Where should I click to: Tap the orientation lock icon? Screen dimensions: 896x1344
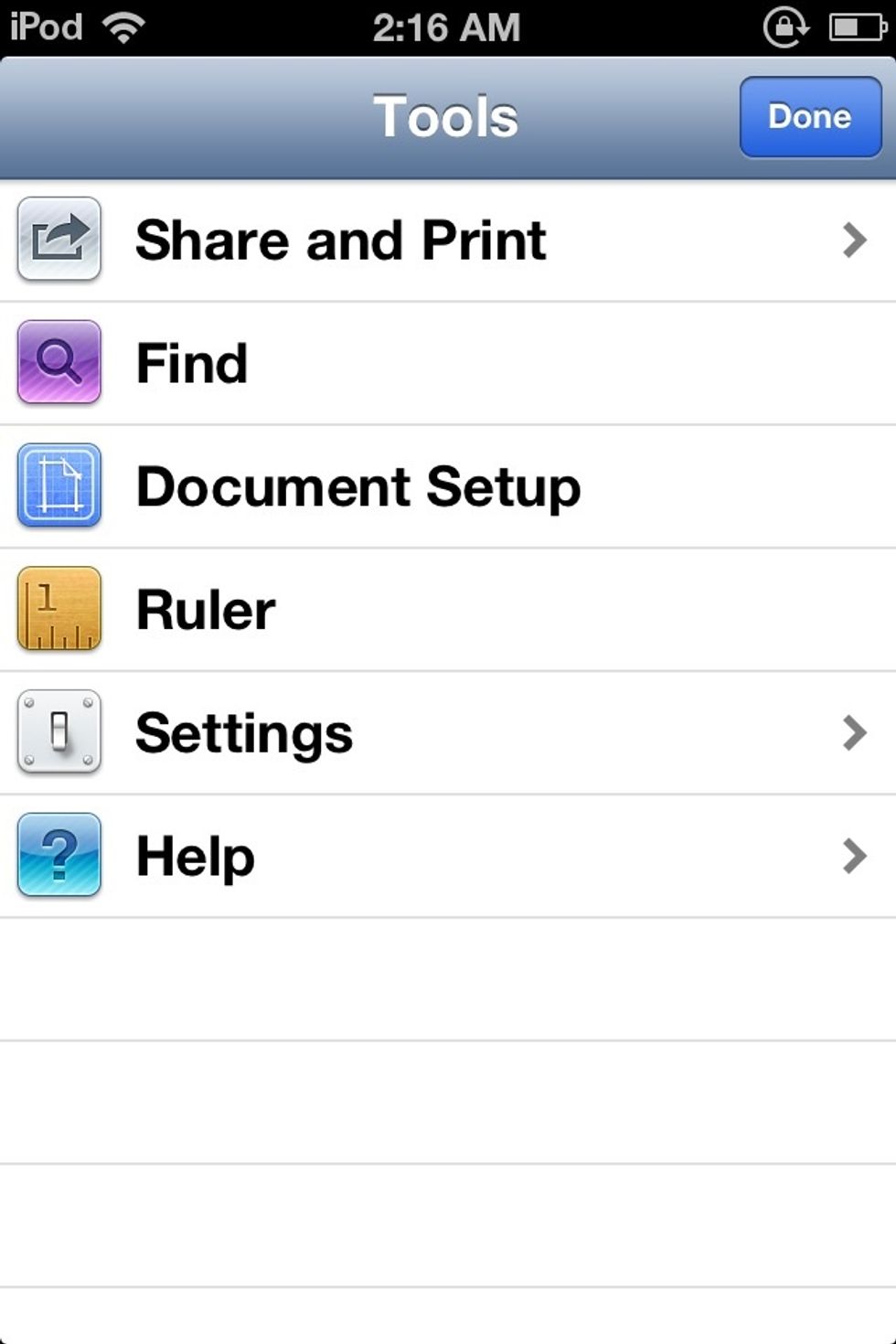(x=784, y=27)
